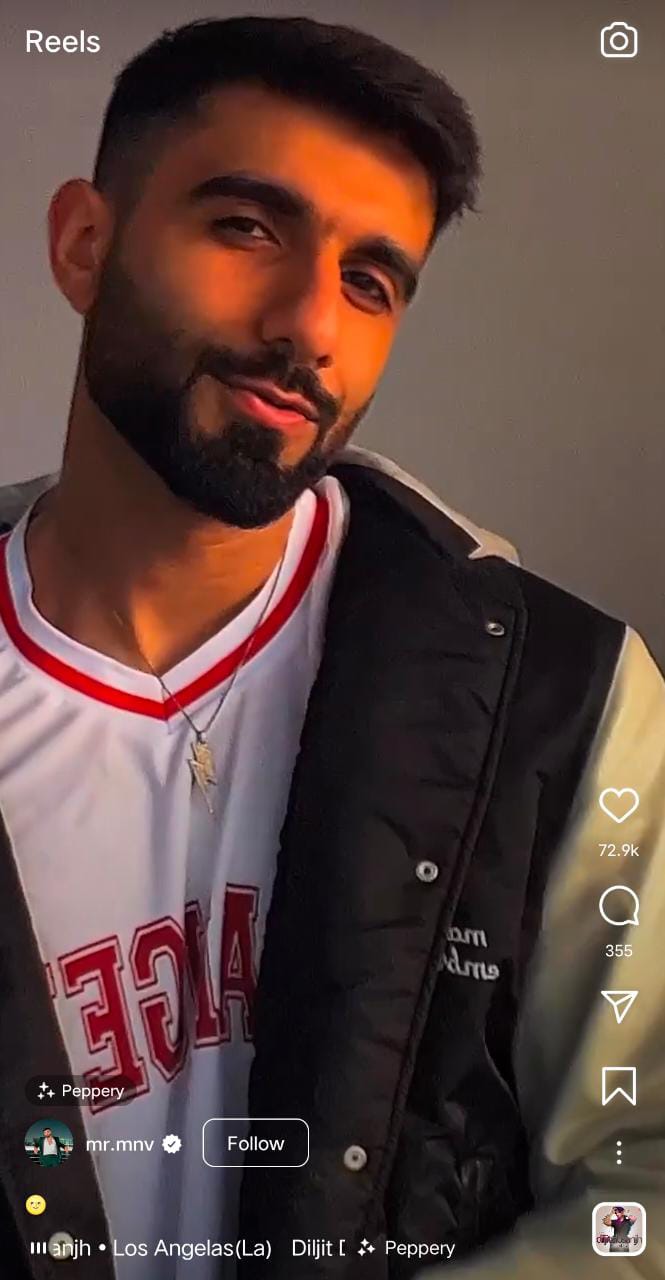Save this reel with the bookmark icon
This screenshot has height=1280, width=665.
tap(619, 1086)
